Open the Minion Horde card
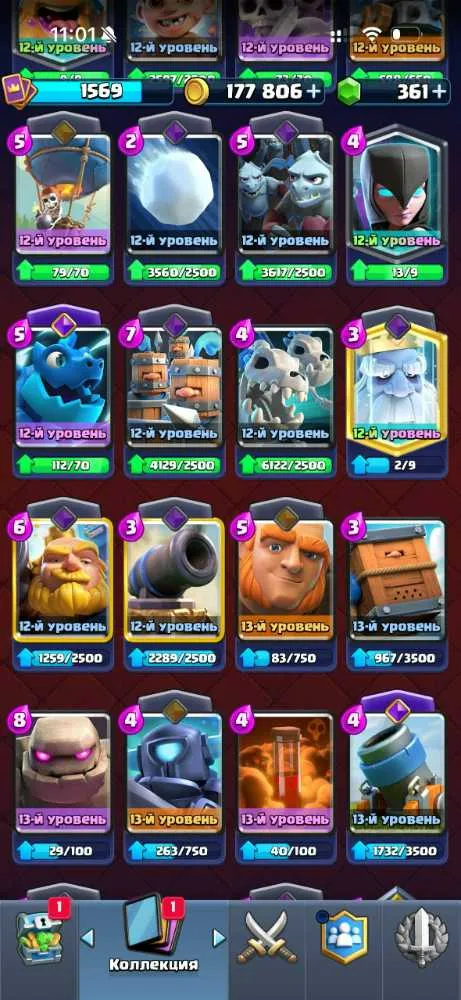This screenshot has height=1000, width=461. point(286,198)
